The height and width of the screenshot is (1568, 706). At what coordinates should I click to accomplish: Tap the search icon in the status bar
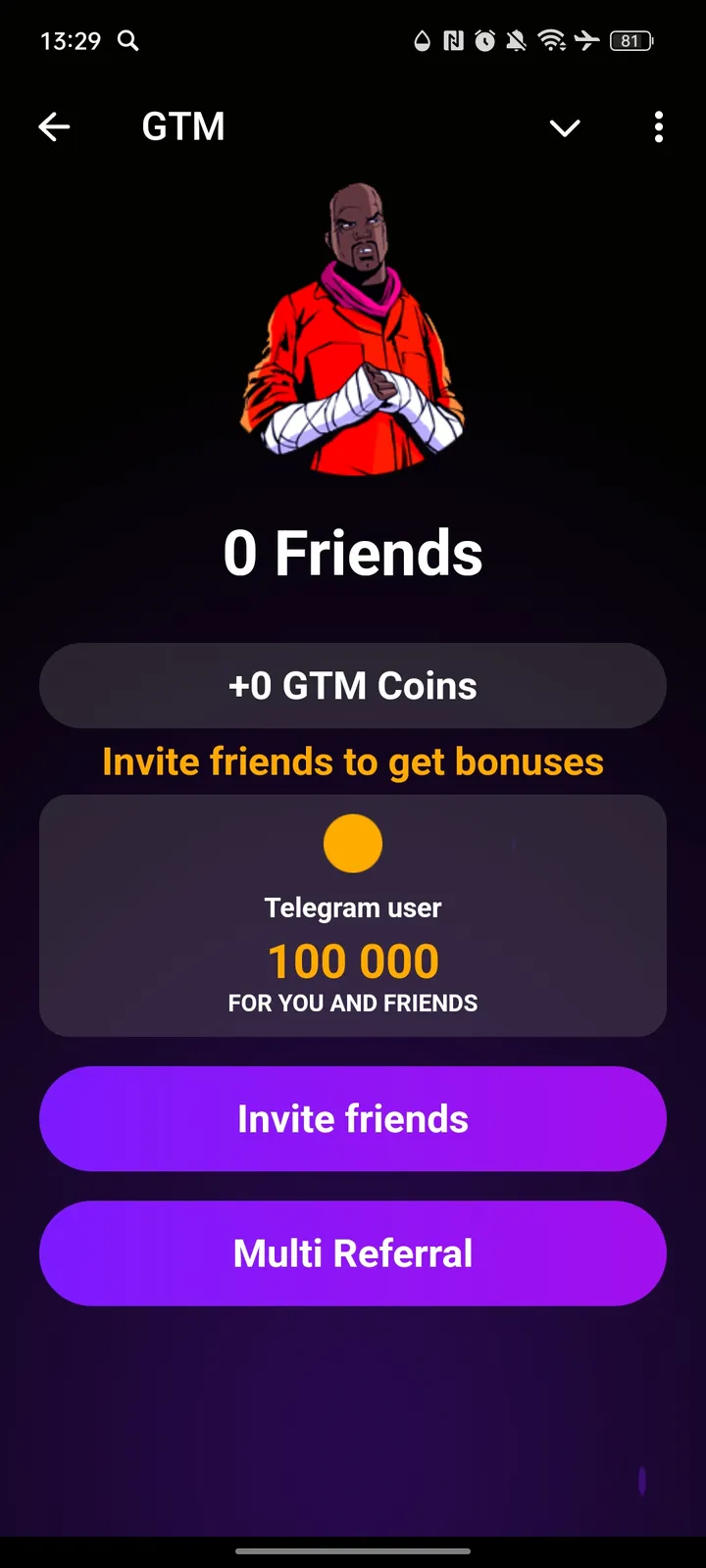tap(127, 41)
